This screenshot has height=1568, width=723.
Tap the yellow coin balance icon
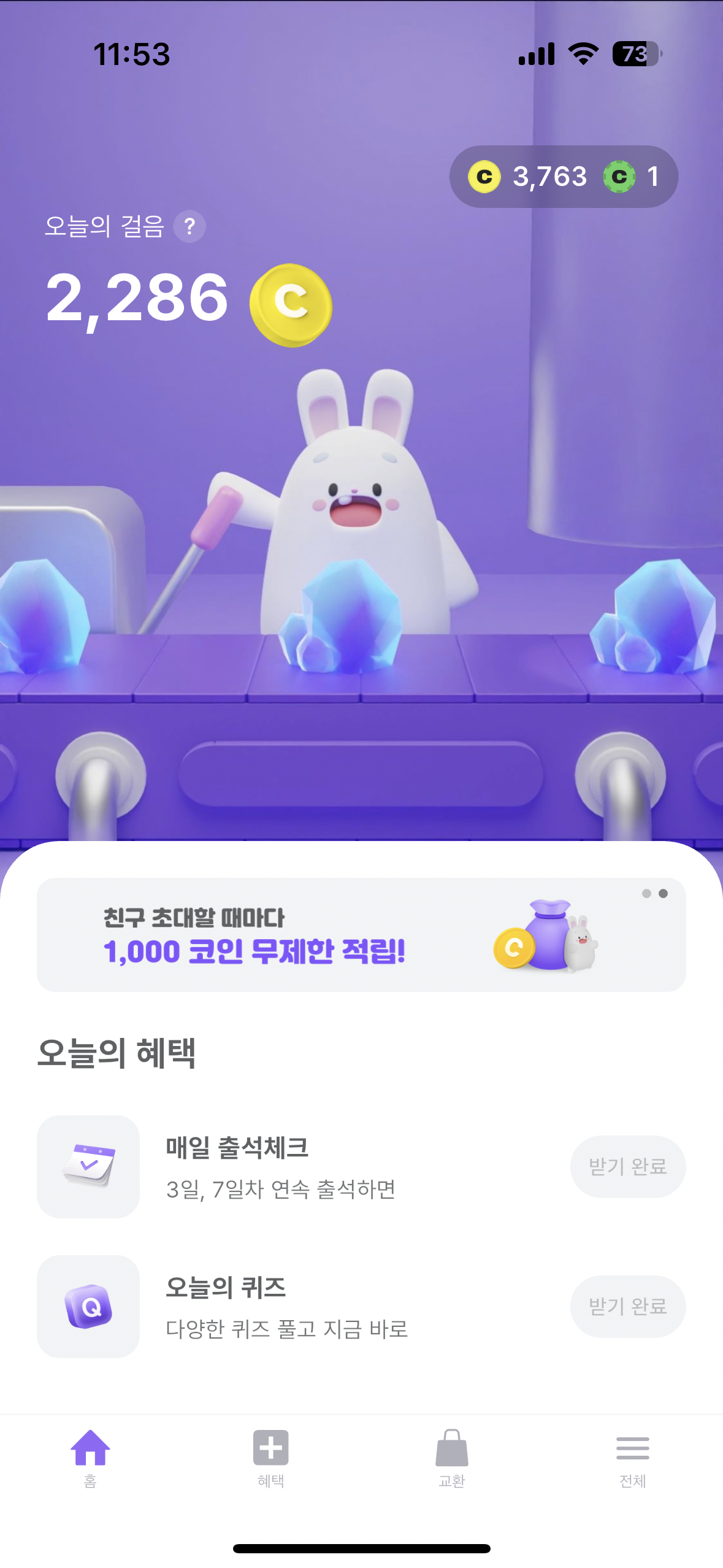pos(484,176)
